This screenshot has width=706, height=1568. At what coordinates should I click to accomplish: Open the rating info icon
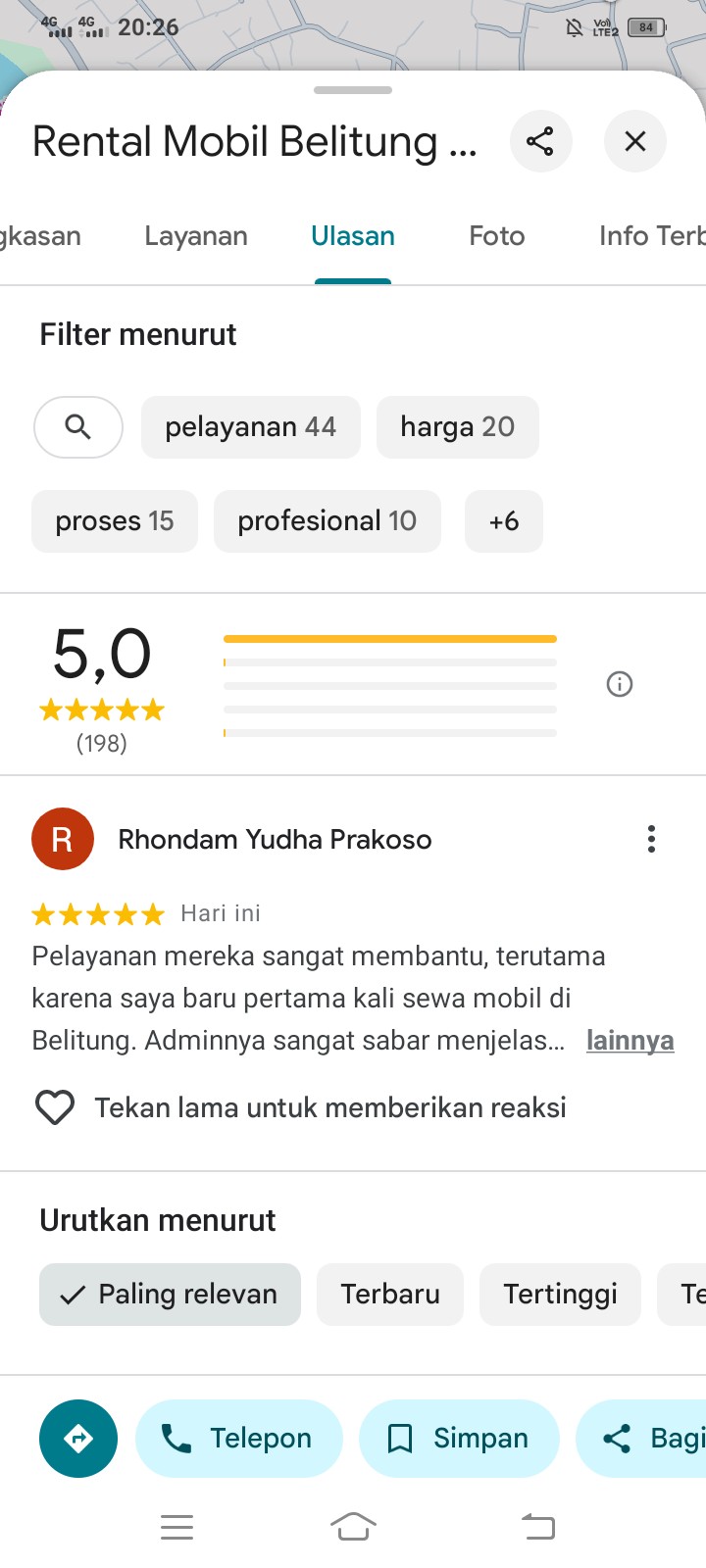tap(620, 684)
